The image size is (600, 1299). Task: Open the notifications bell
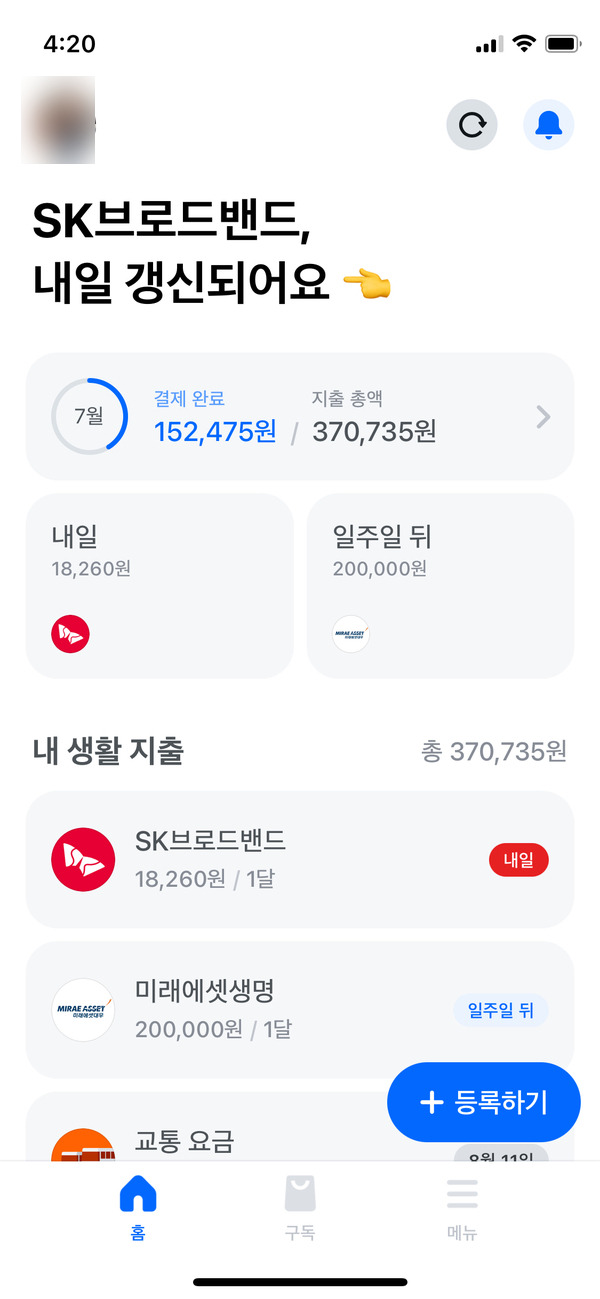coord(548,125)
